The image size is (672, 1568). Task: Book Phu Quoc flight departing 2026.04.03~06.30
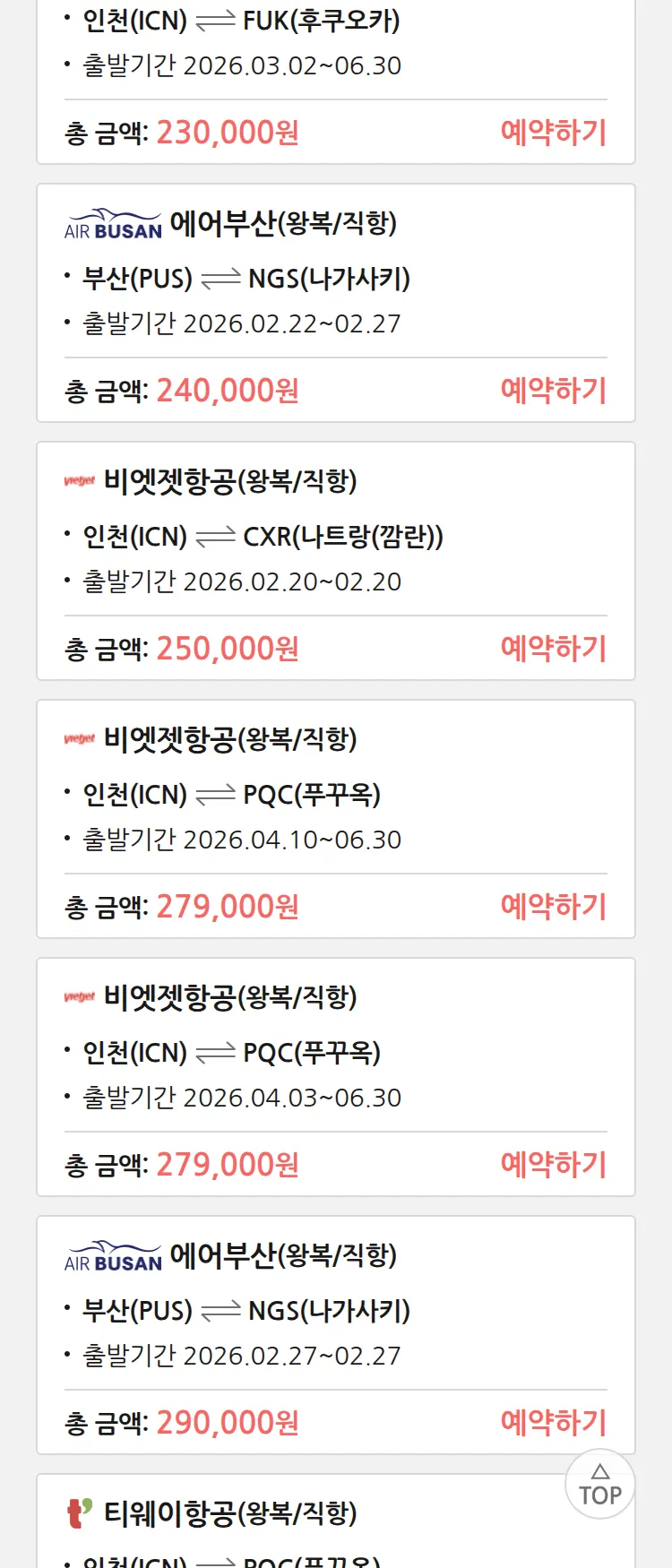[x=553, y=1165]
